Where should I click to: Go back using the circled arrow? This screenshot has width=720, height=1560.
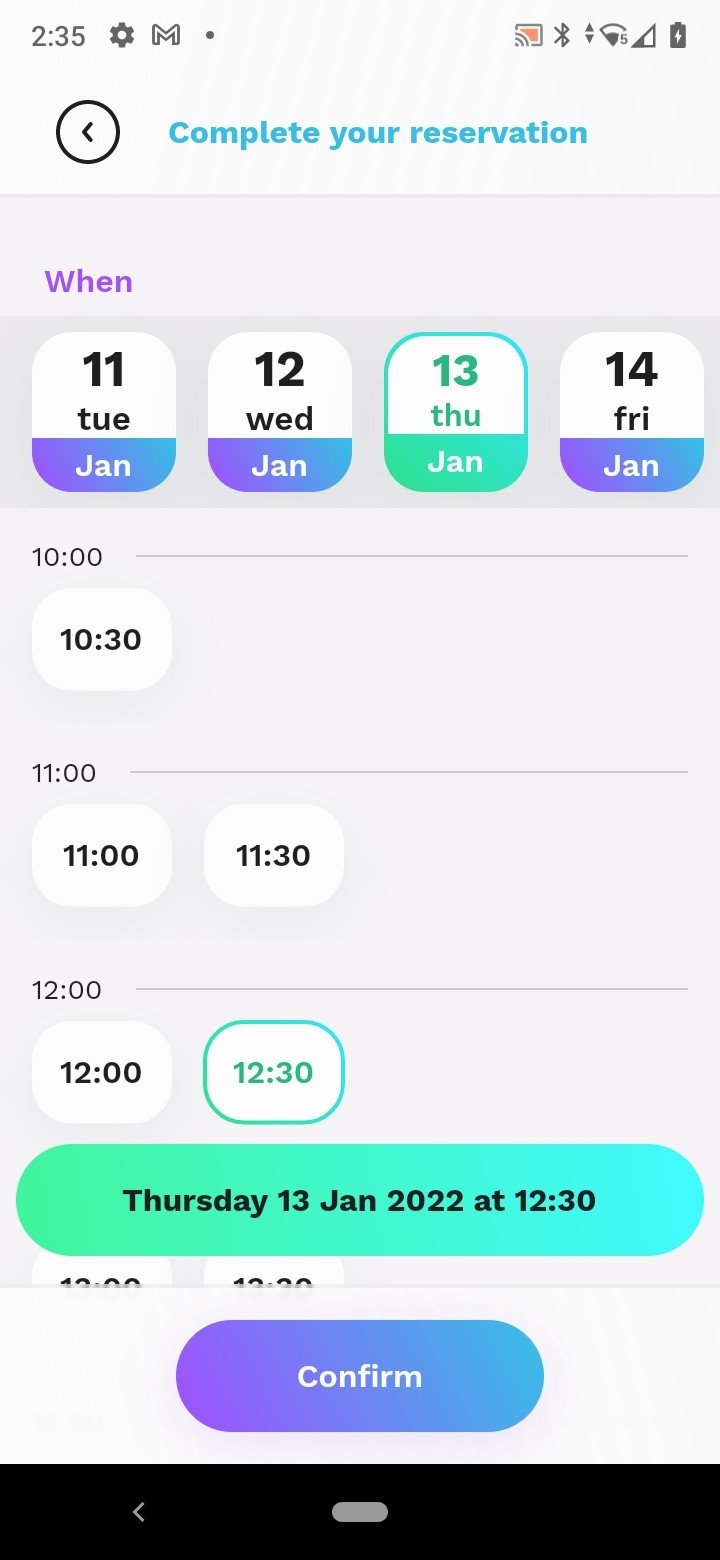click(88, 132)
